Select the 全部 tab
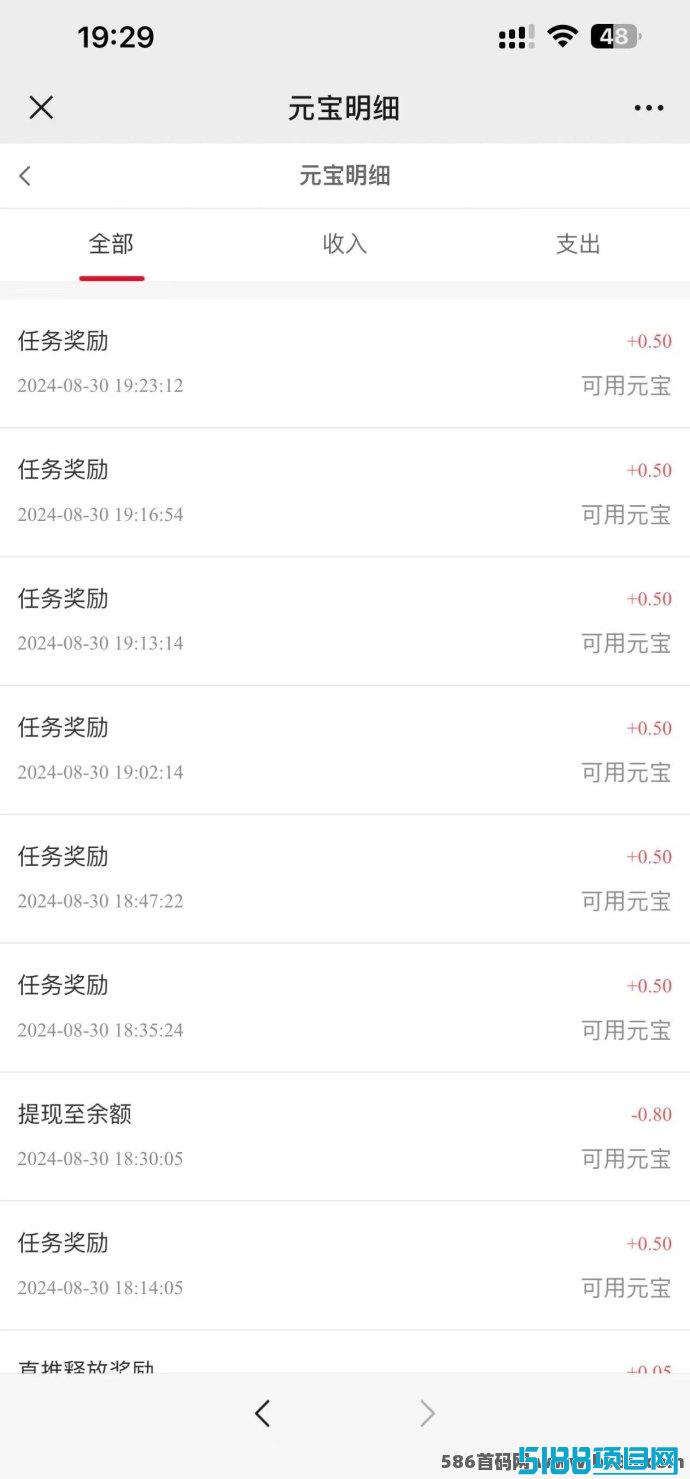Screen dimensions: 690x1479 click(111, 244)
